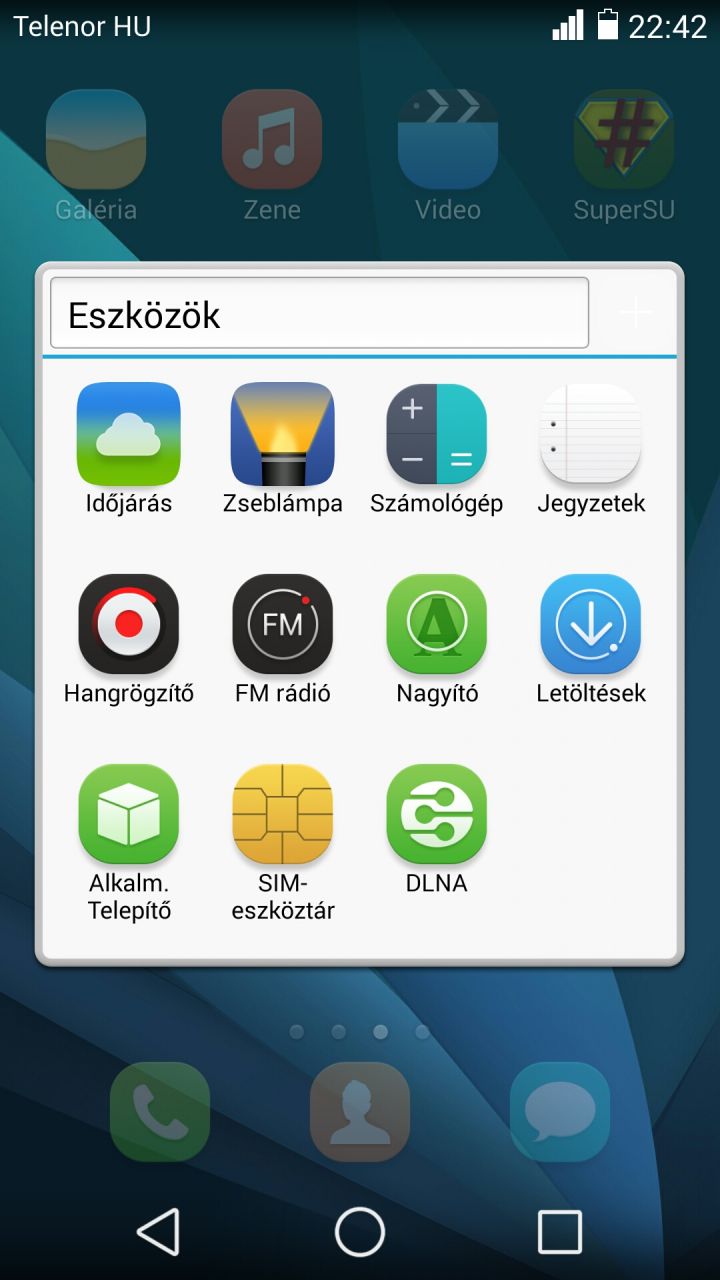720x1280 pixels.
Task: Open the Letöltések downloads app
Action: point(591,625)
